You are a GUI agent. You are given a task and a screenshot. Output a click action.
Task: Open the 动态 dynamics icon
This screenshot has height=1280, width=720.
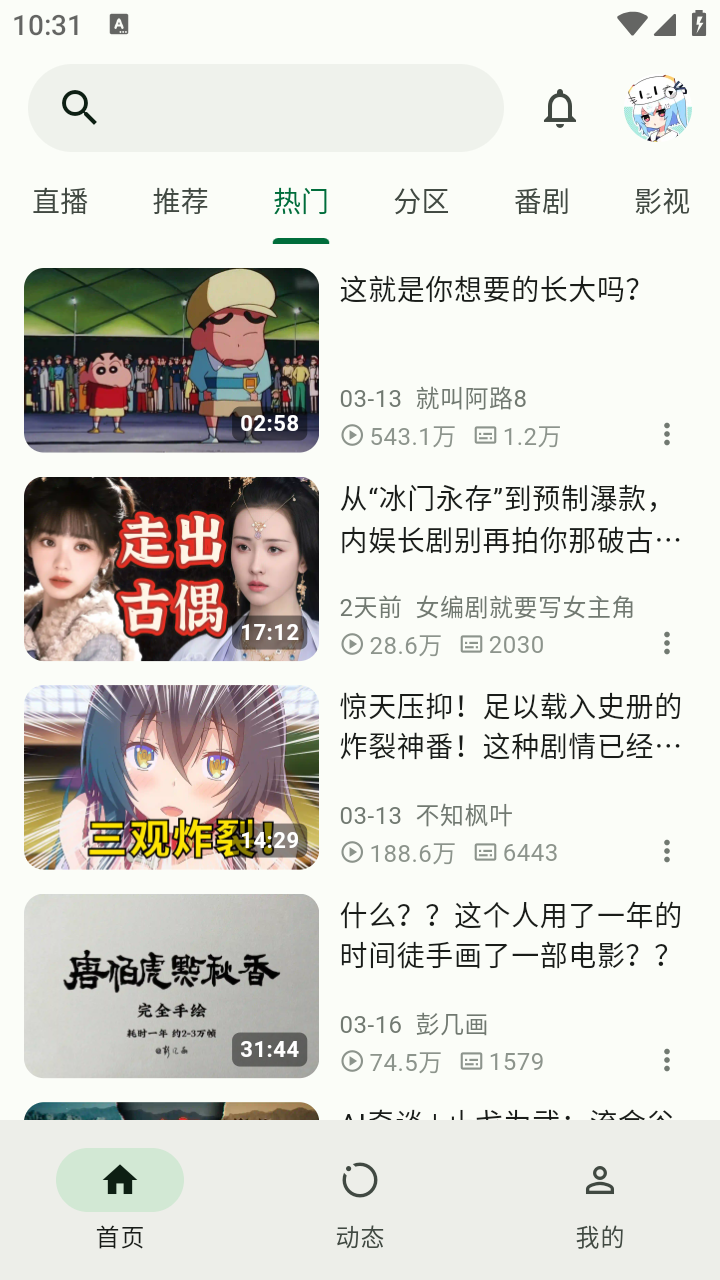[x=359, y=1180]
